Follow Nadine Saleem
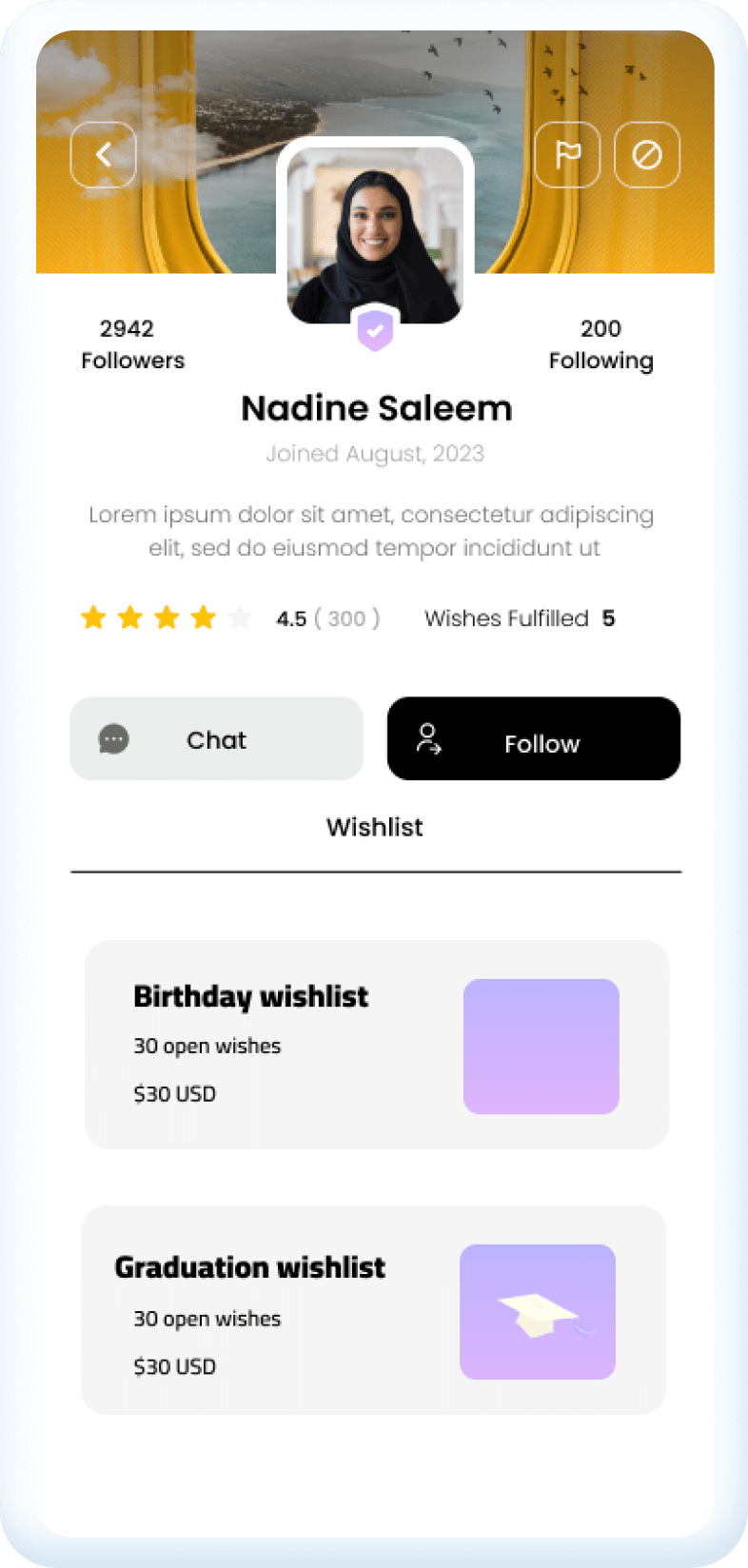Screen dimensions: 748x1568 [x=534, y=739]
